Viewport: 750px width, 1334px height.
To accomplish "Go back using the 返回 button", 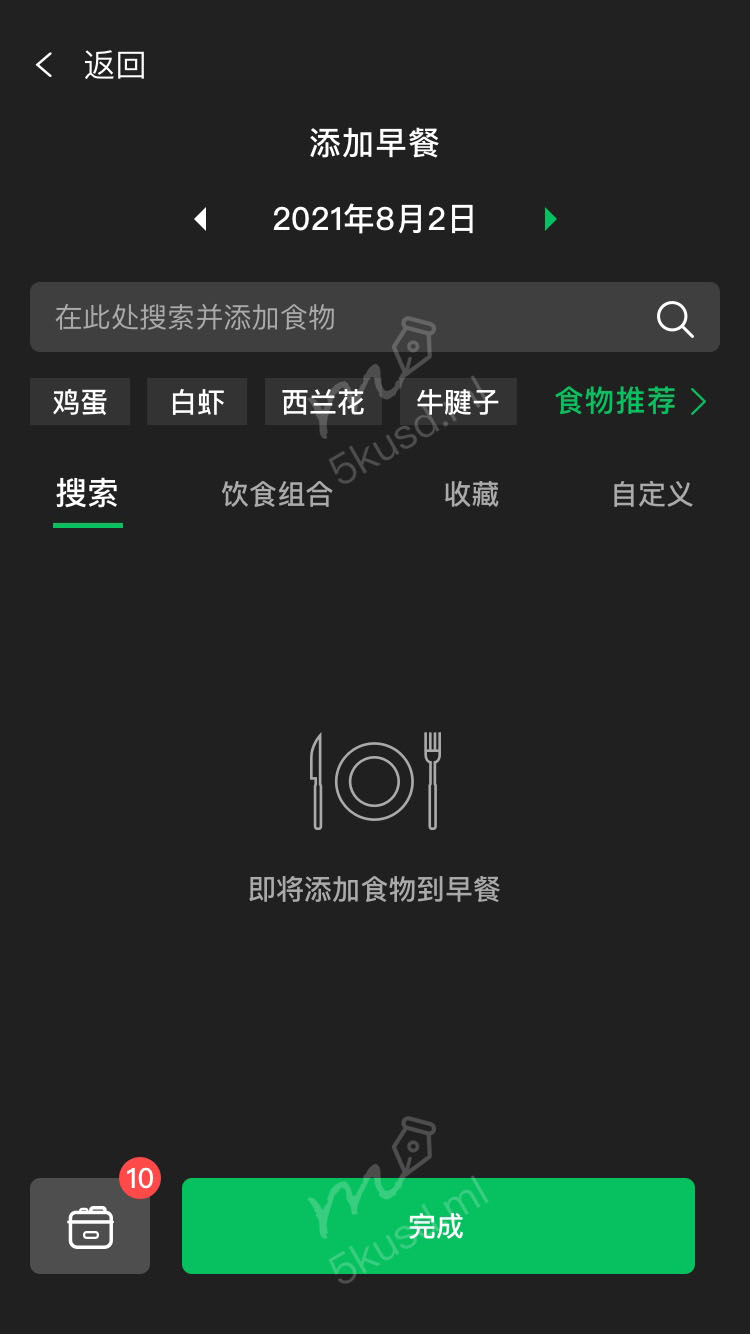I will point(90,66).
